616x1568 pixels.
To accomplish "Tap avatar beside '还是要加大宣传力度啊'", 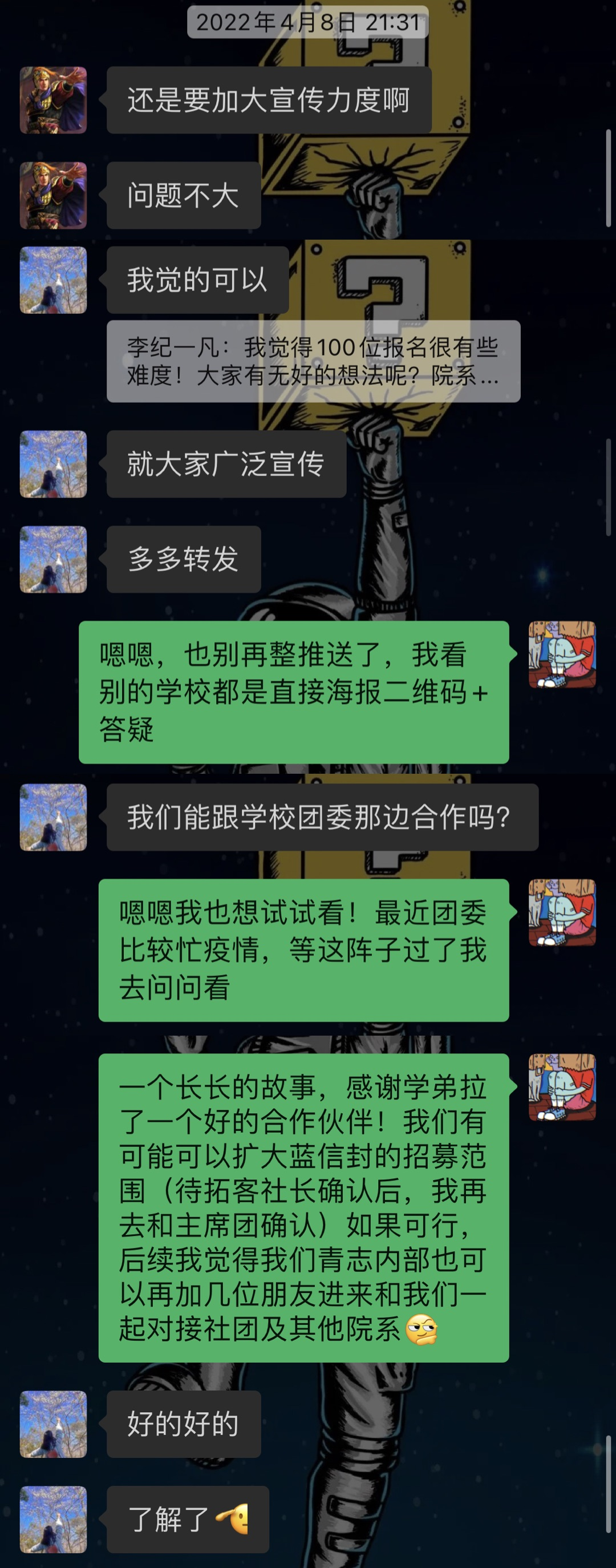I will [53, 100].
